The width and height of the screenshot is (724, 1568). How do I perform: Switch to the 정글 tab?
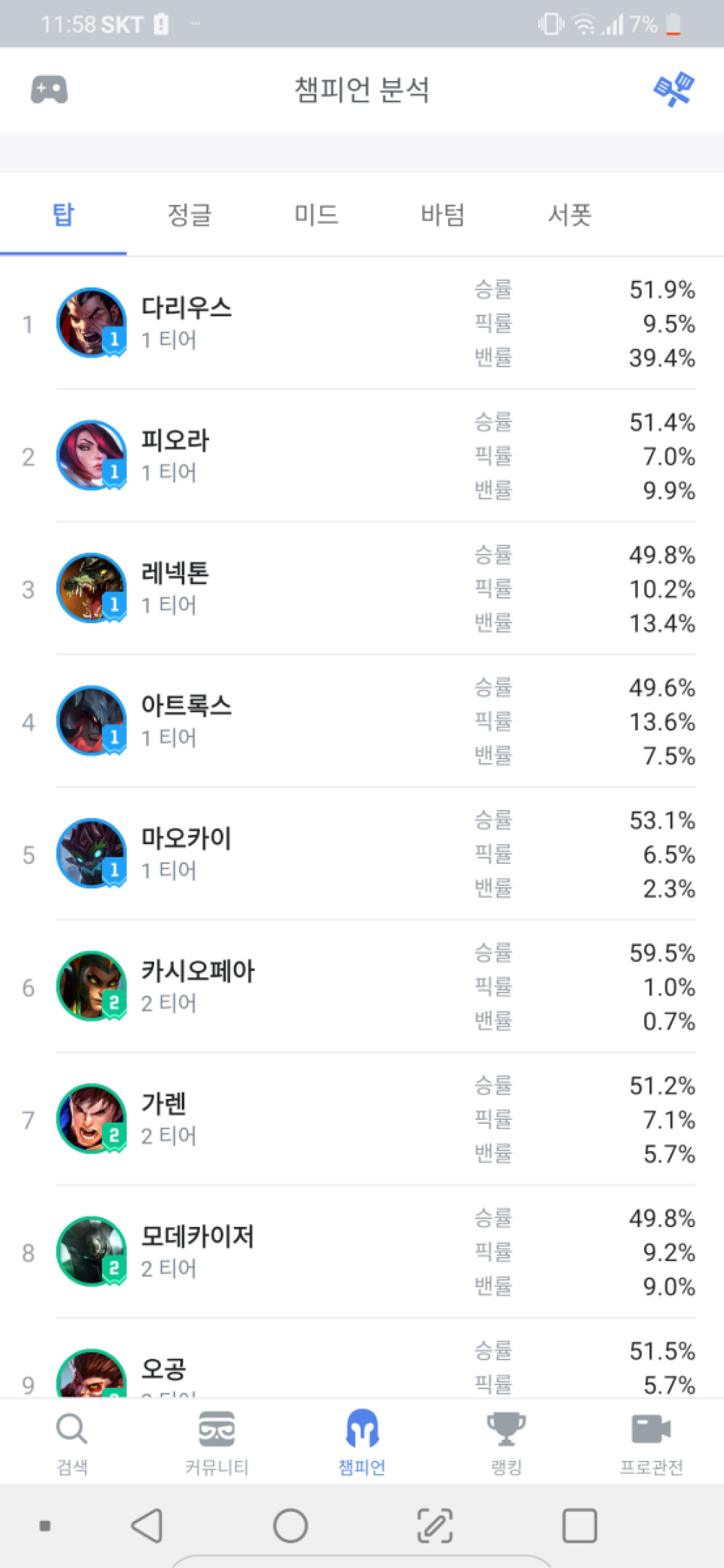pyautogui.click(x=190, y=215)
